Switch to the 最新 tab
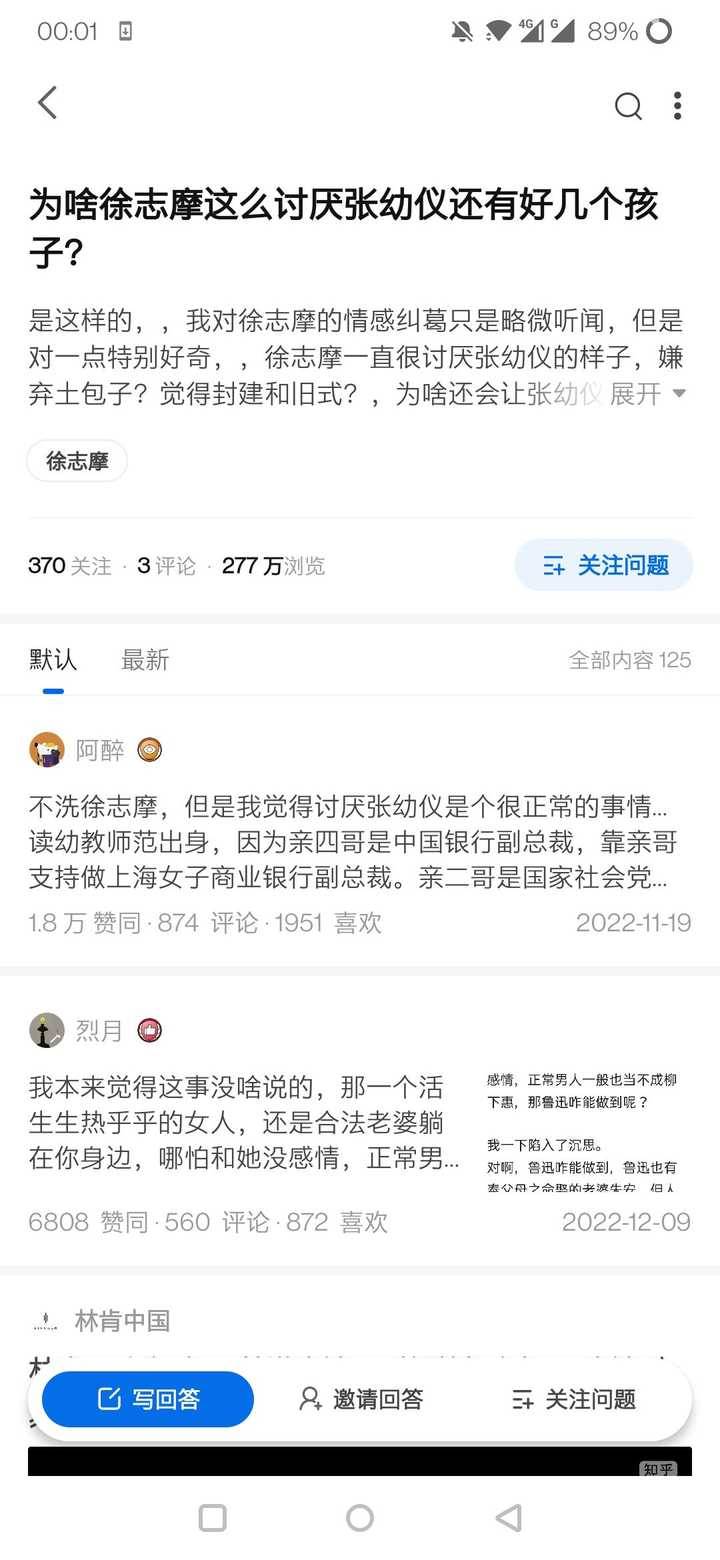This screenshot has height=1560, width=720. tap(145, 660)
